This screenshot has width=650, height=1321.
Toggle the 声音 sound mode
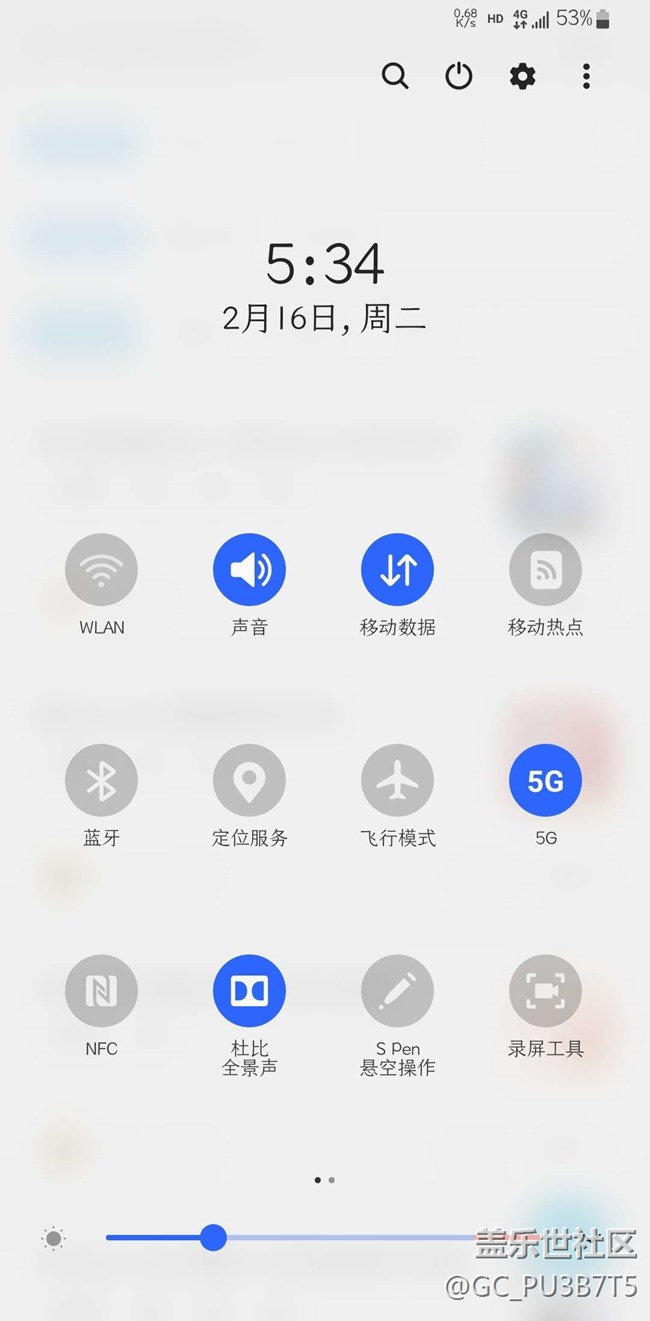[x=249, y=570]
